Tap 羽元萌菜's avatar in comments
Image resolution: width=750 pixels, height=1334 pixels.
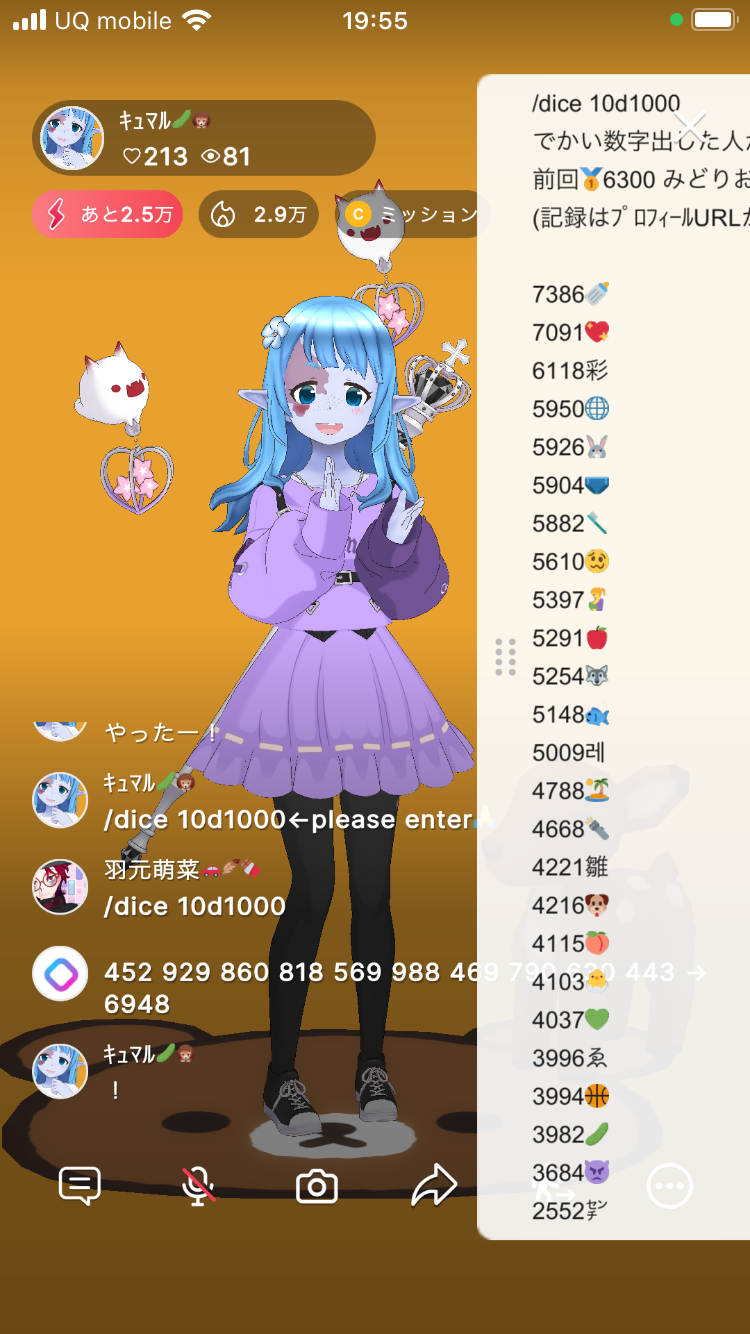[60, 887]
